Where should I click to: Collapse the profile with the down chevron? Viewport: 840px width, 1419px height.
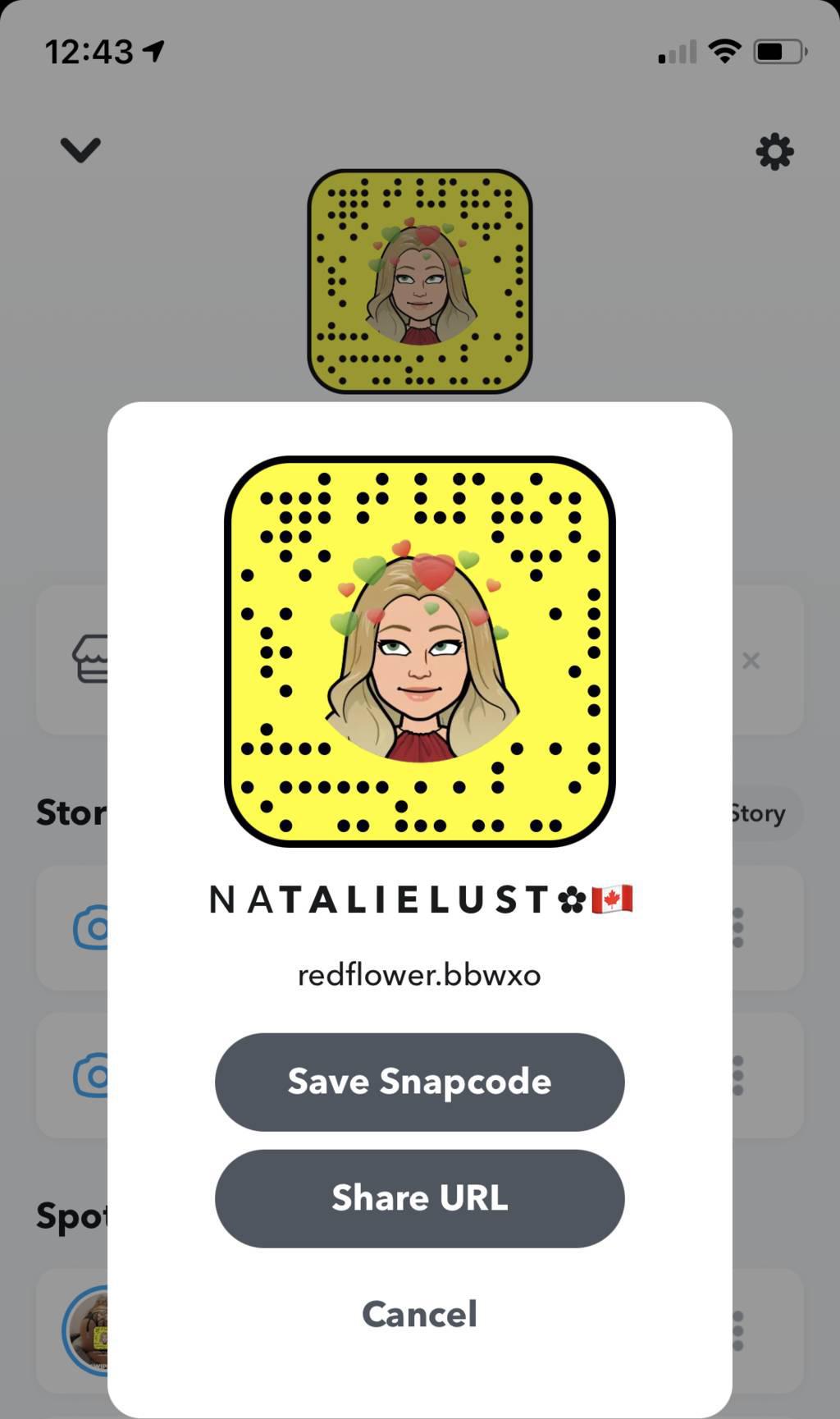point(80,149)
